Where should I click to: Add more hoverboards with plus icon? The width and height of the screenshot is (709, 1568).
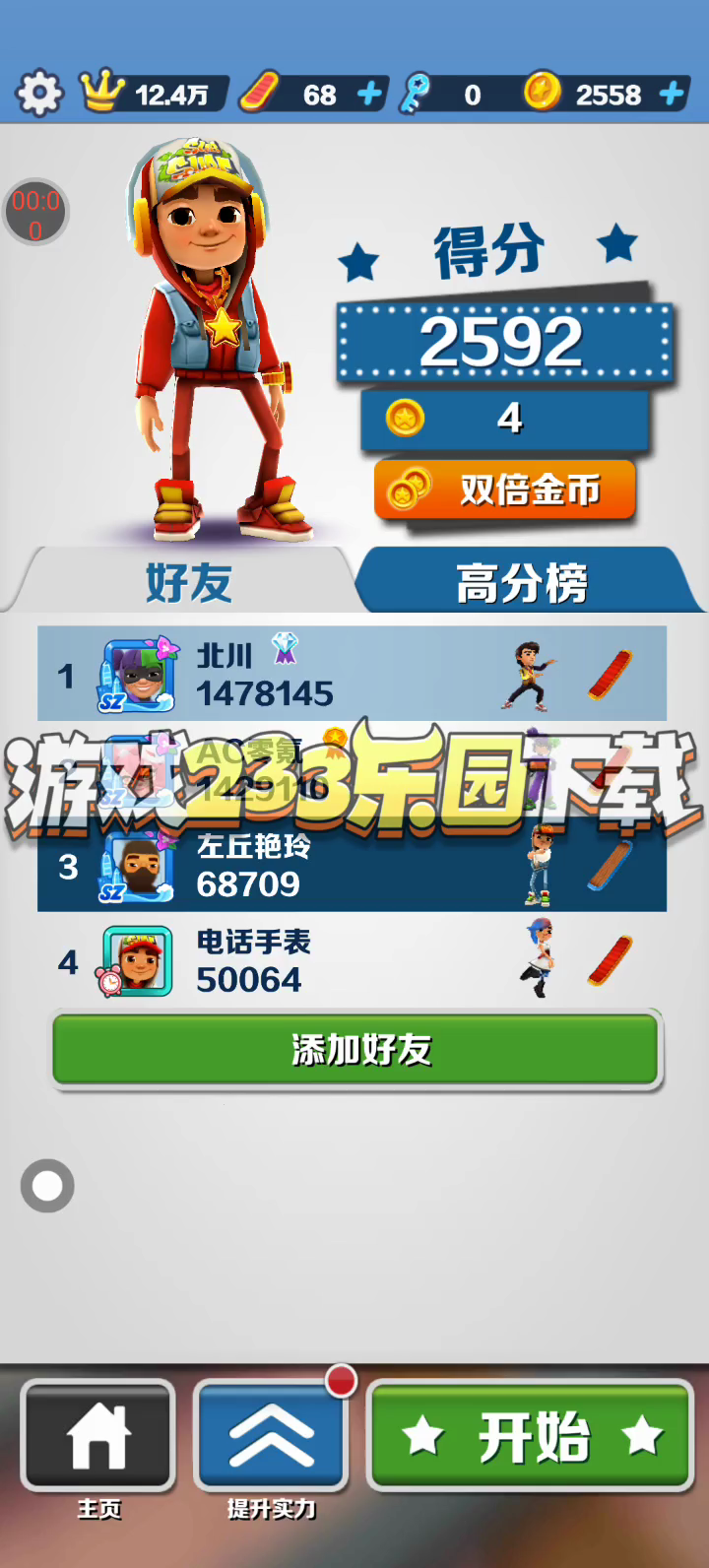click(x=369, y=95)
